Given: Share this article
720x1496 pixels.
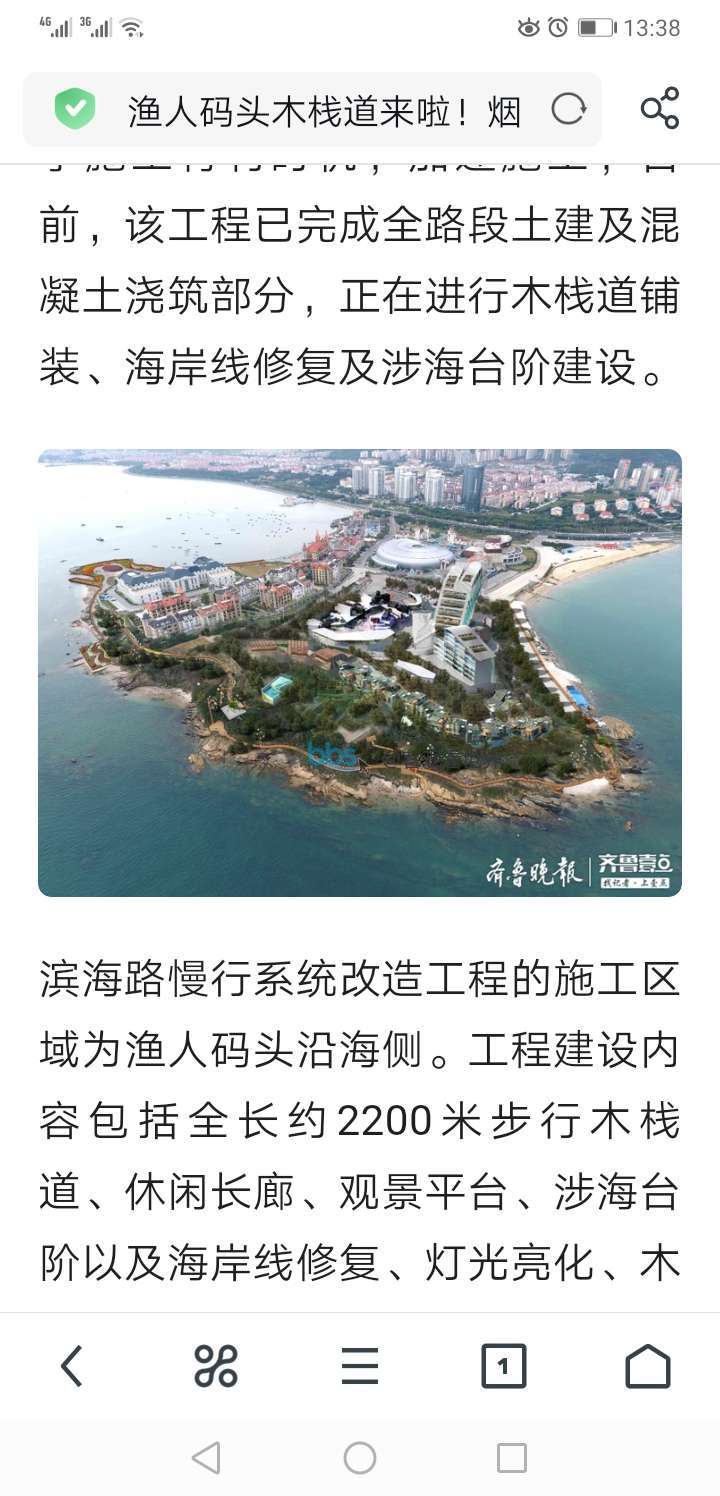Looking at the screenshot, I should point(660,109).
